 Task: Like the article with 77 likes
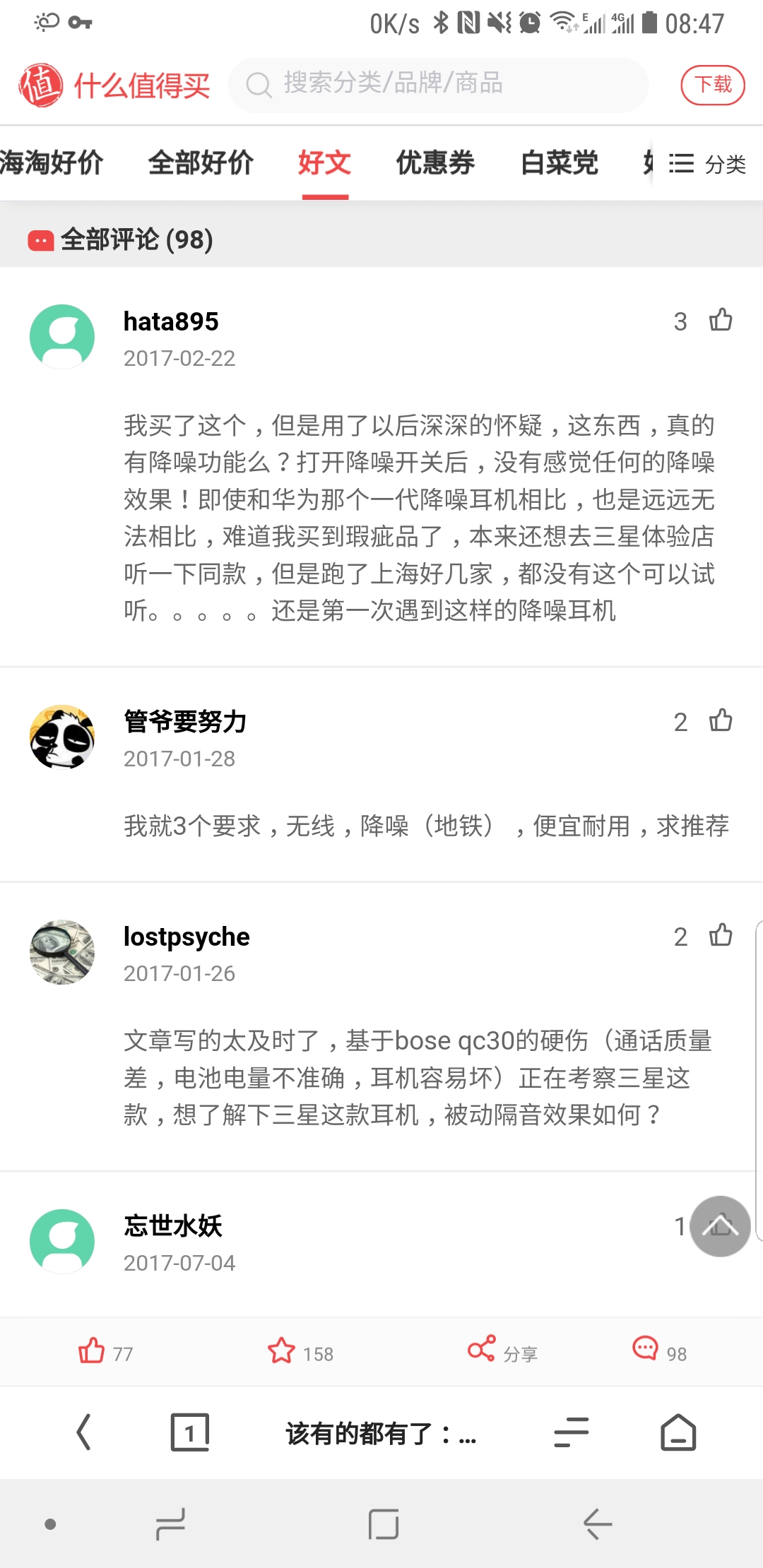92,1350
